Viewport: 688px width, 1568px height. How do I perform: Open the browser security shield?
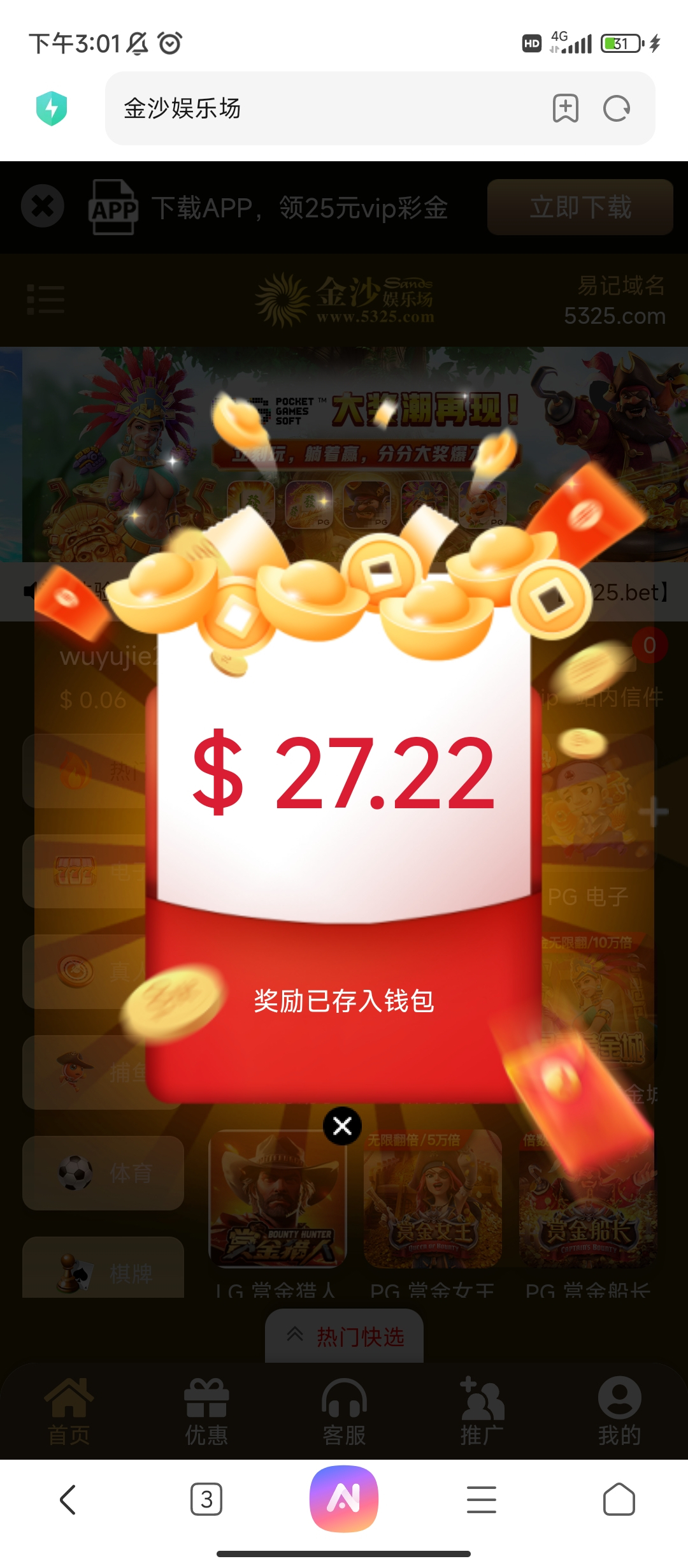pos(52,108)
